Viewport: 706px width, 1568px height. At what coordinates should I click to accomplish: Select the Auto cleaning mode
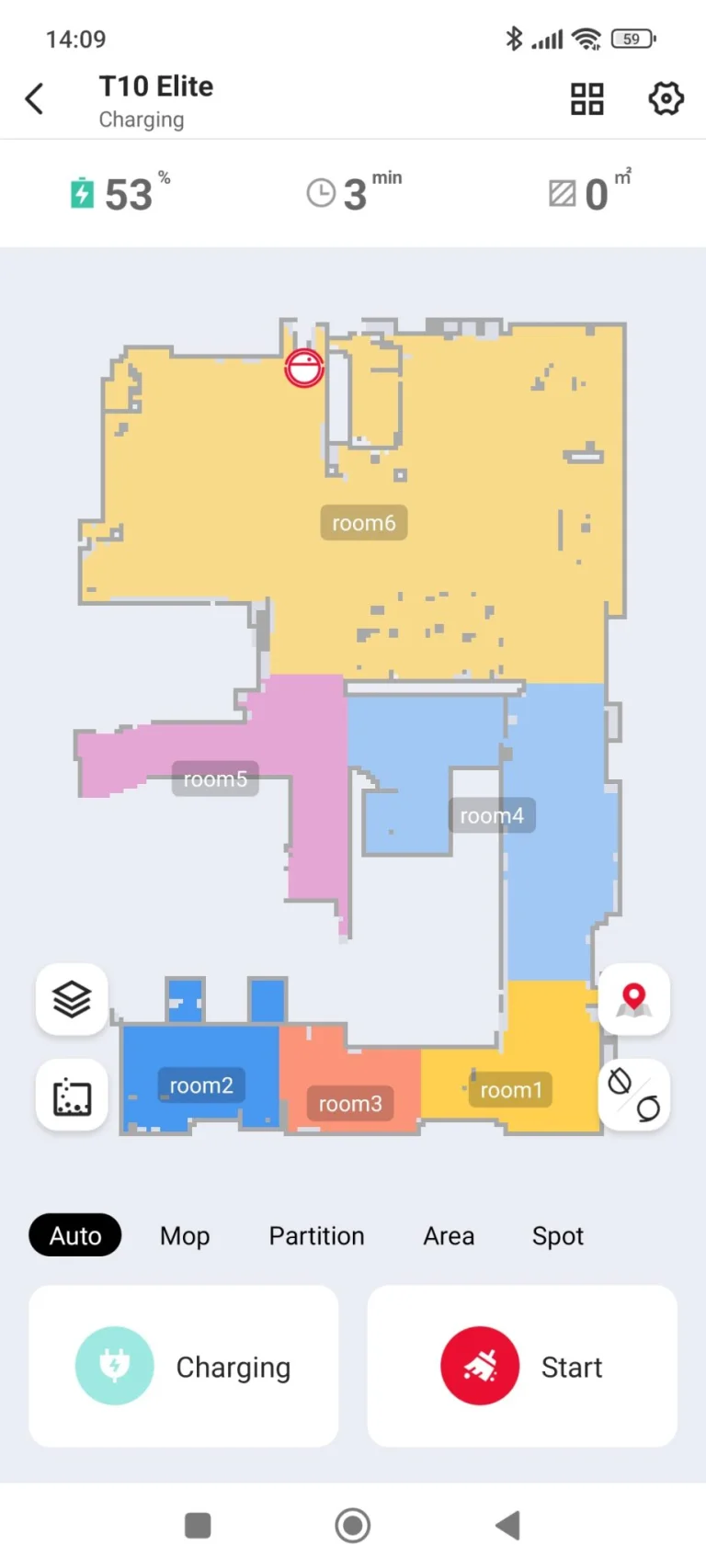[x=75, y=1235]
